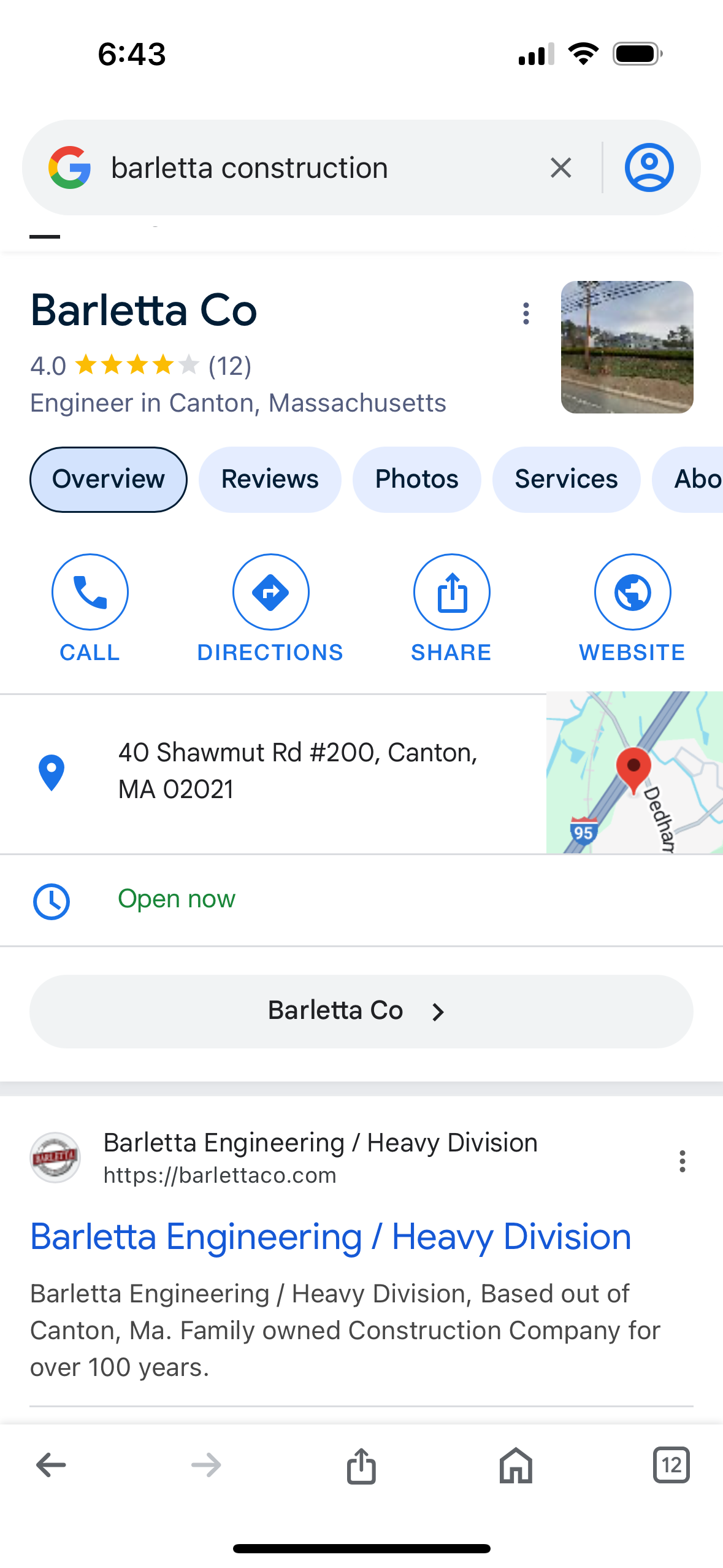Clear the search query text

[x=560, y=167]
